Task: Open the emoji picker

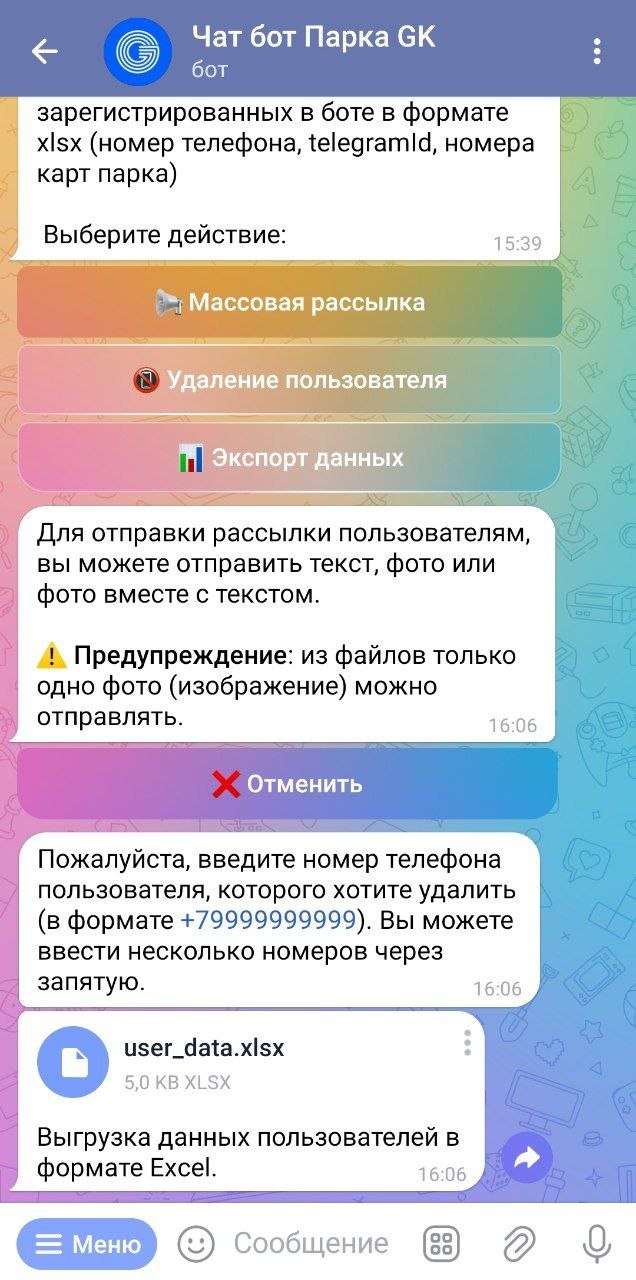Action: [x=196, y=1244]
